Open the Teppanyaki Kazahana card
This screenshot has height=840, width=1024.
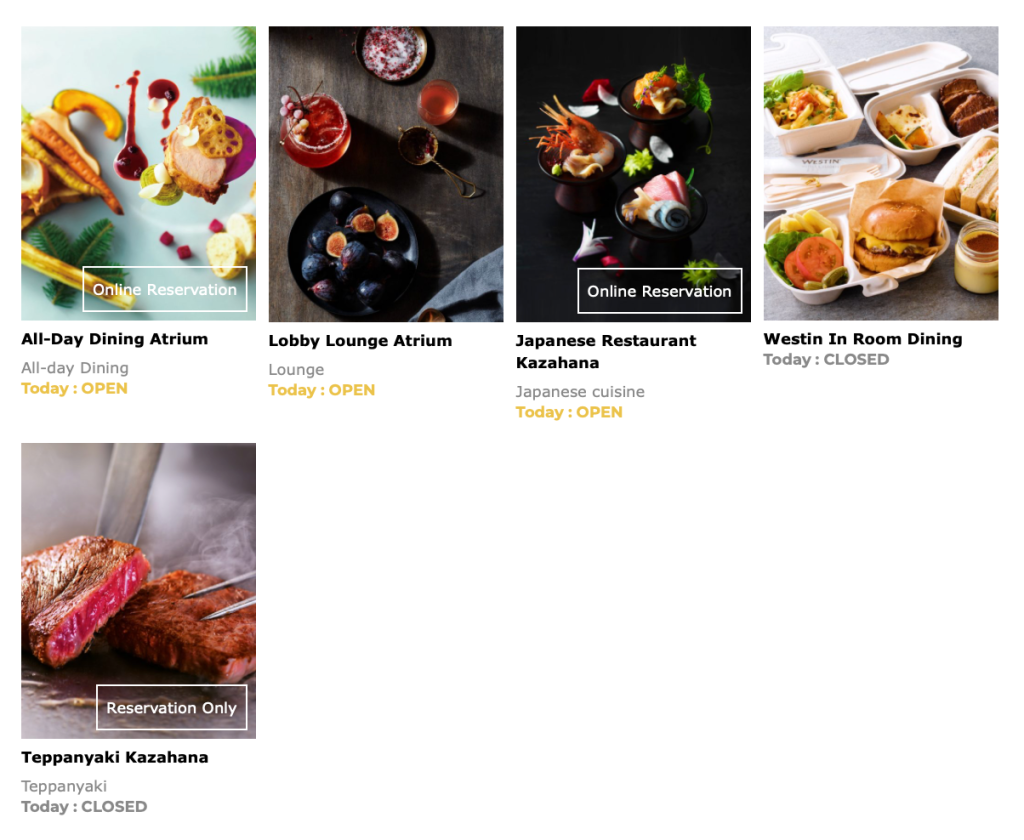click(x=138, y=570)
